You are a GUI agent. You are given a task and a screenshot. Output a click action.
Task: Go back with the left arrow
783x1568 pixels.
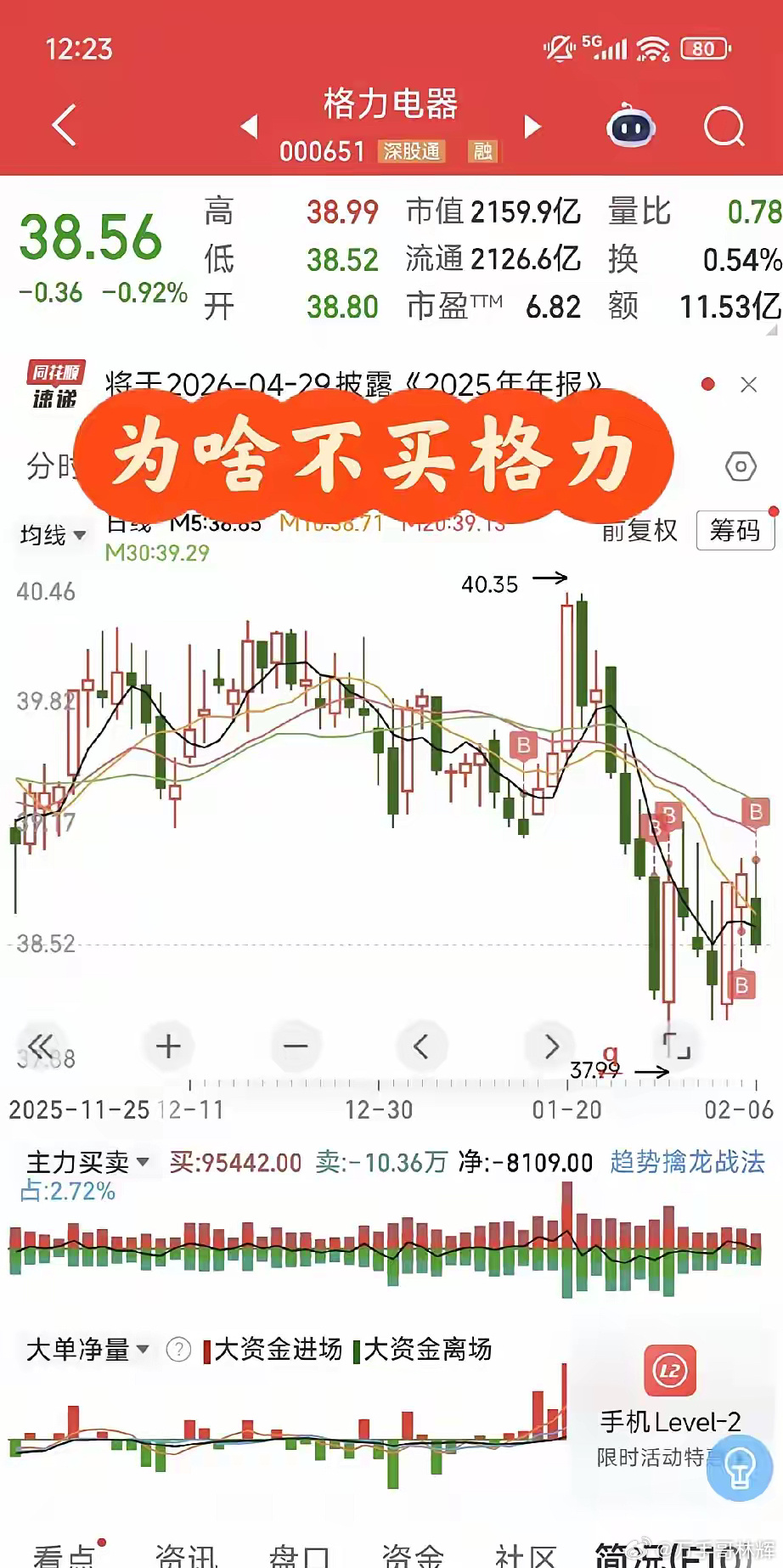click(x=64, y=125)
